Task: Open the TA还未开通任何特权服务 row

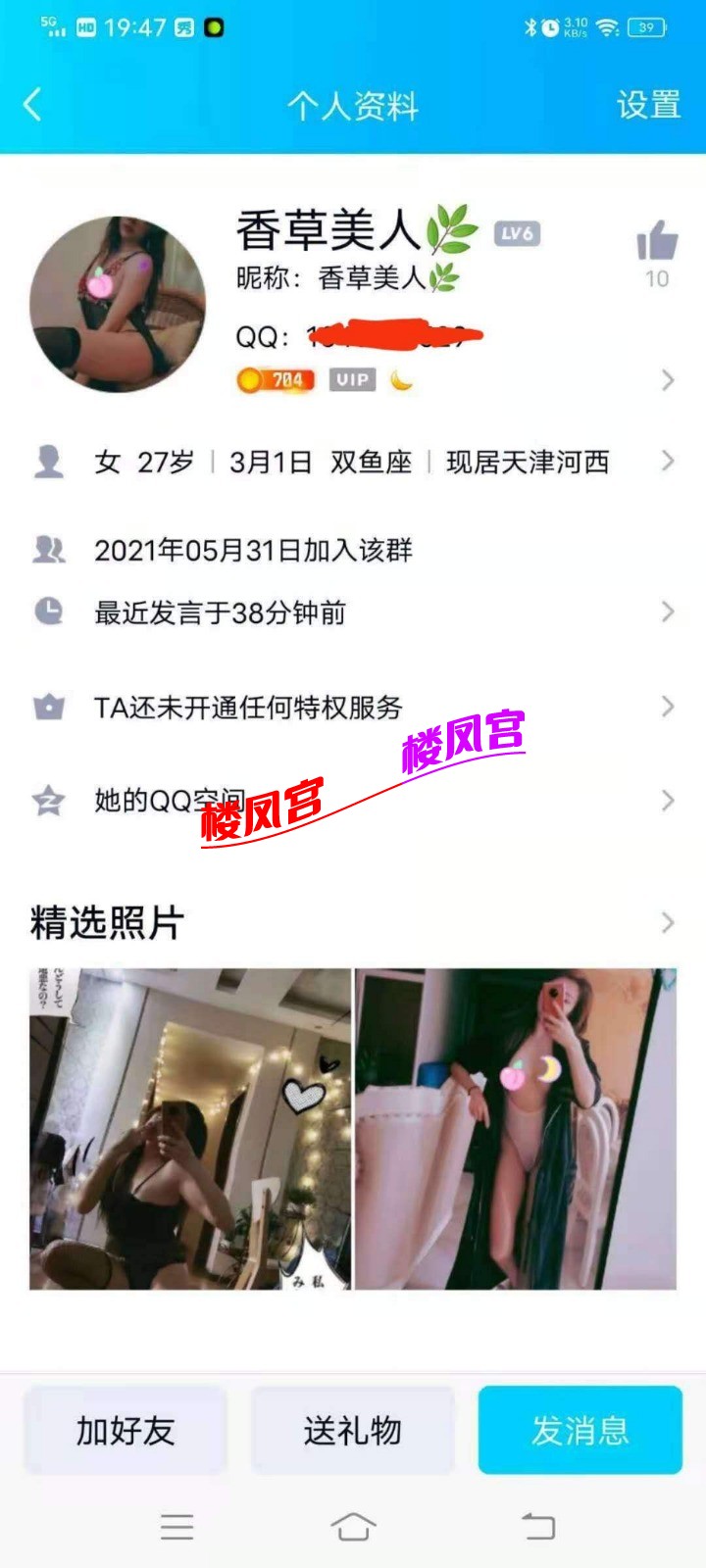Action: 351,707
